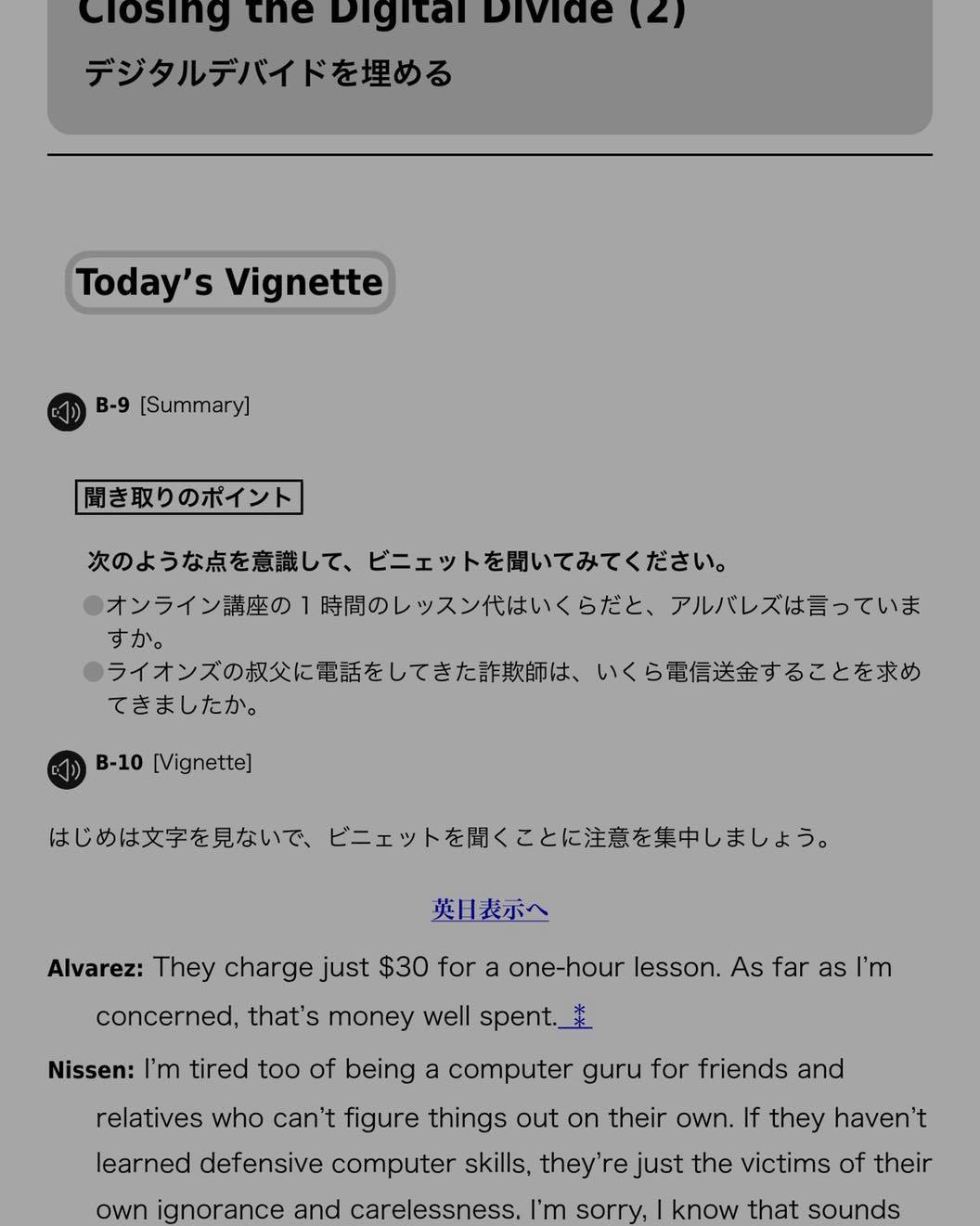Play the B-9 Summary audio
Viewport: 980px width, 1226px height.
(67, 412)
